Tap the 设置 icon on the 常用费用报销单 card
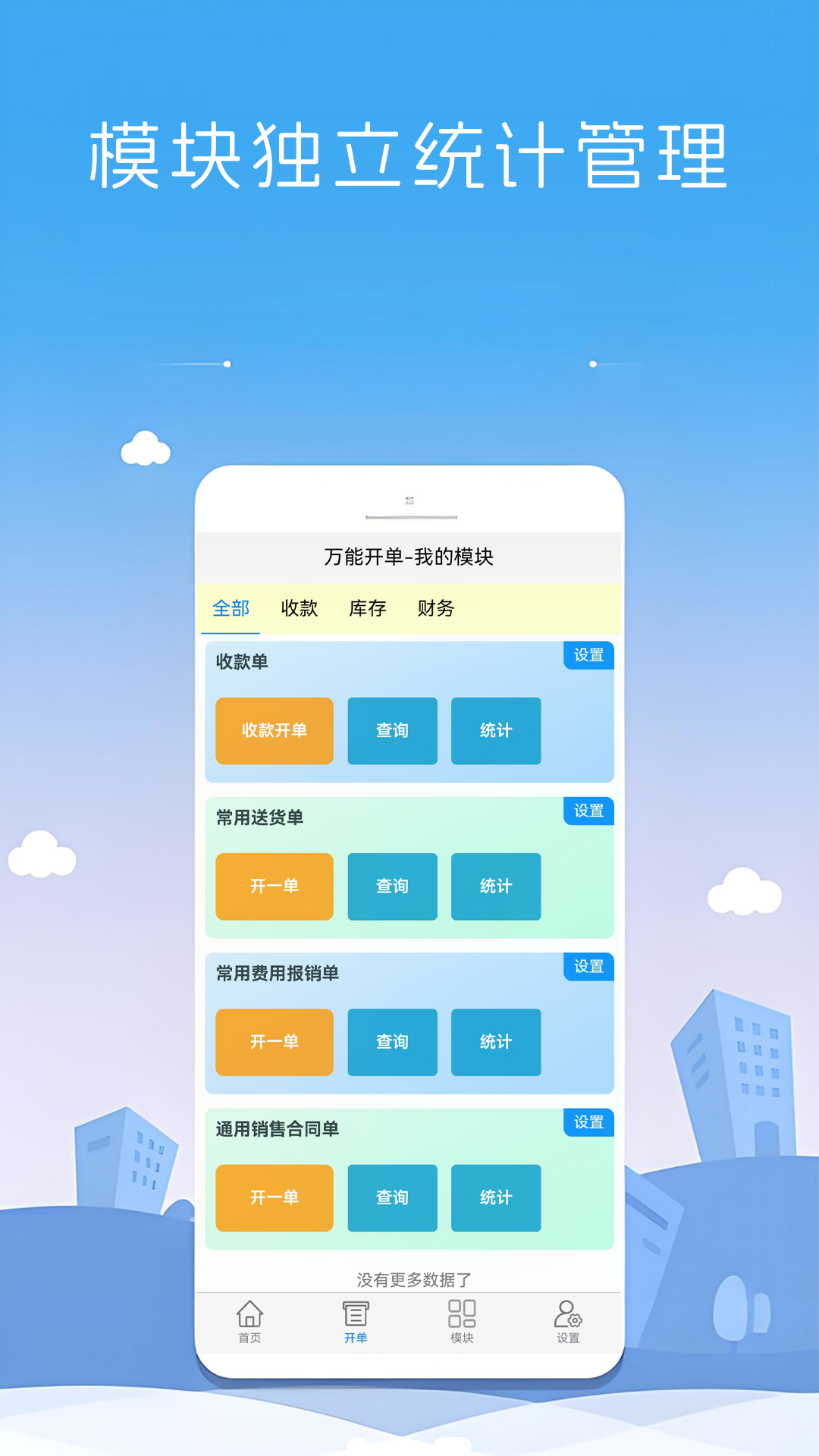 tap(590, 965)
